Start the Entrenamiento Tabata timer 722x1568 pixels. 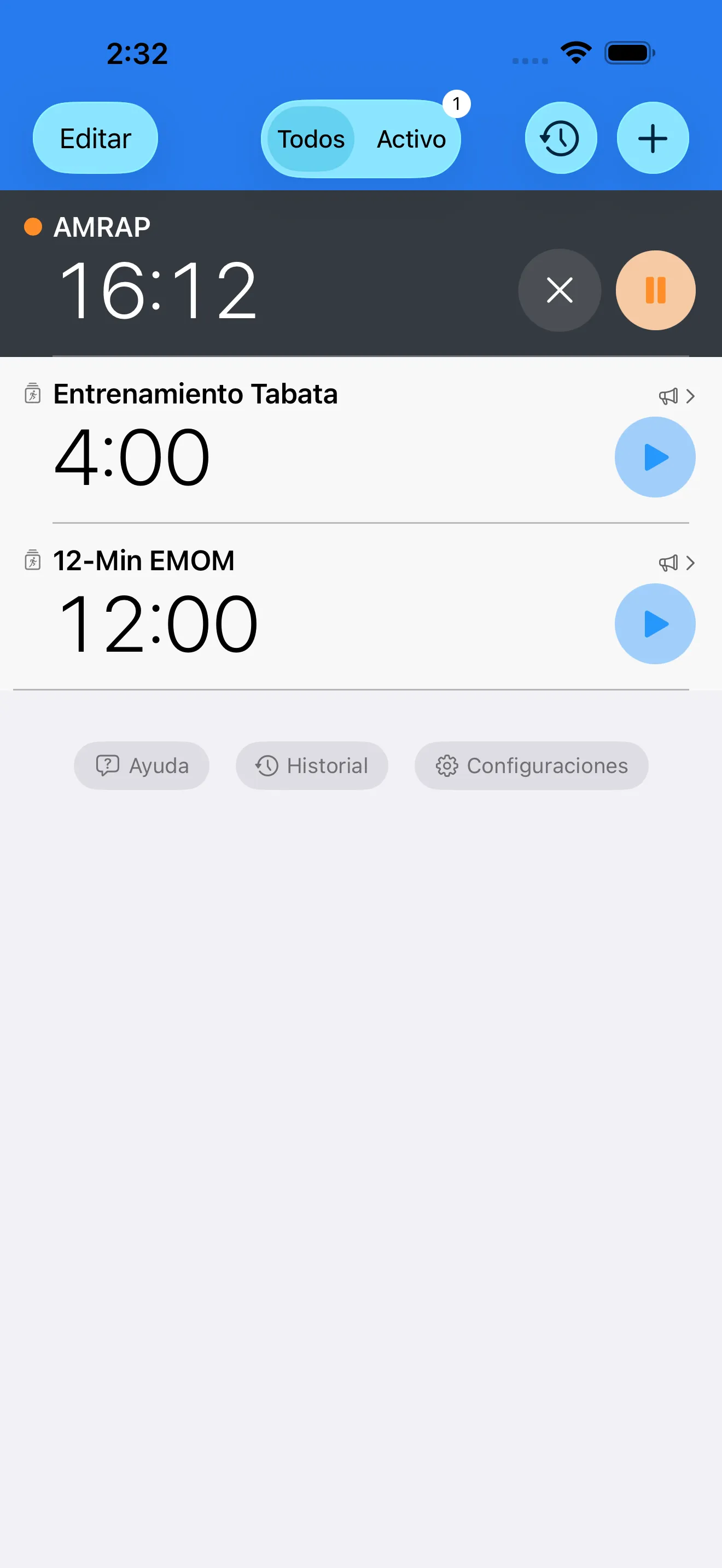coord(655,457)
